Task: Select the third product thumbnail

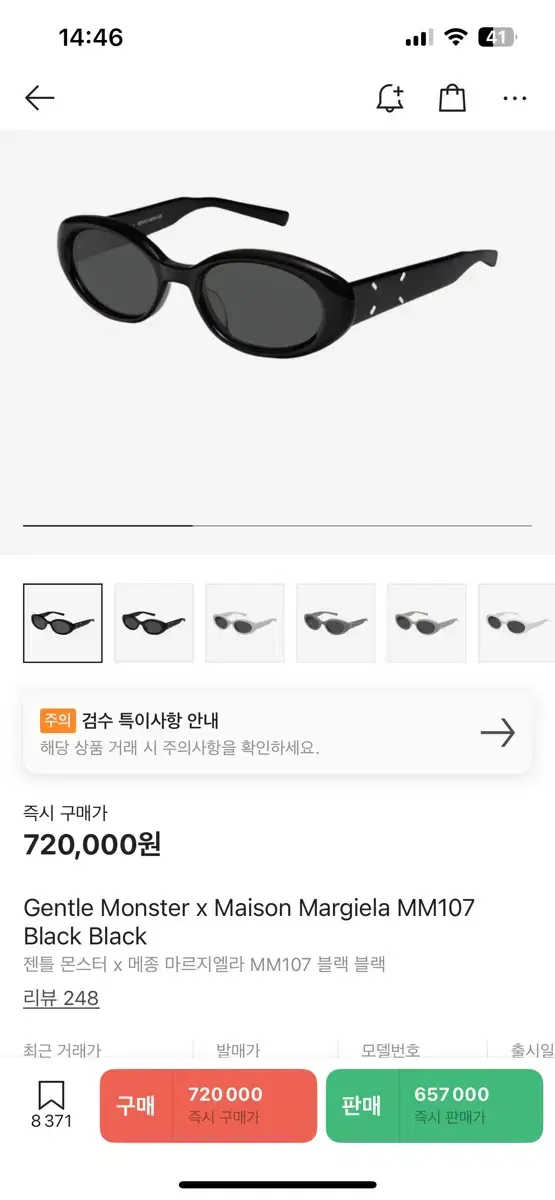Action: (245, 623)
